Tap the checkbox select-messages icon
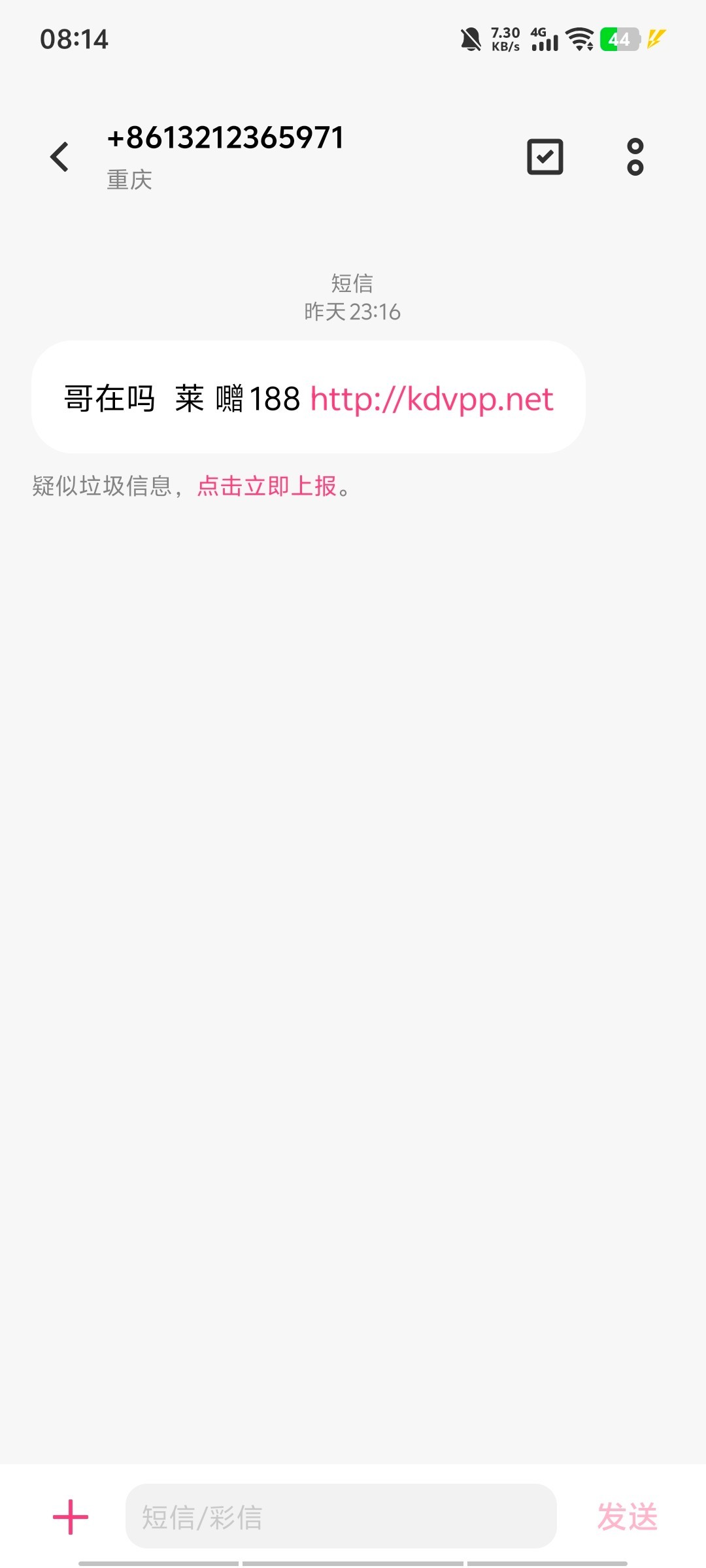Screen dimensions: 706x1568 coord(545,157)
